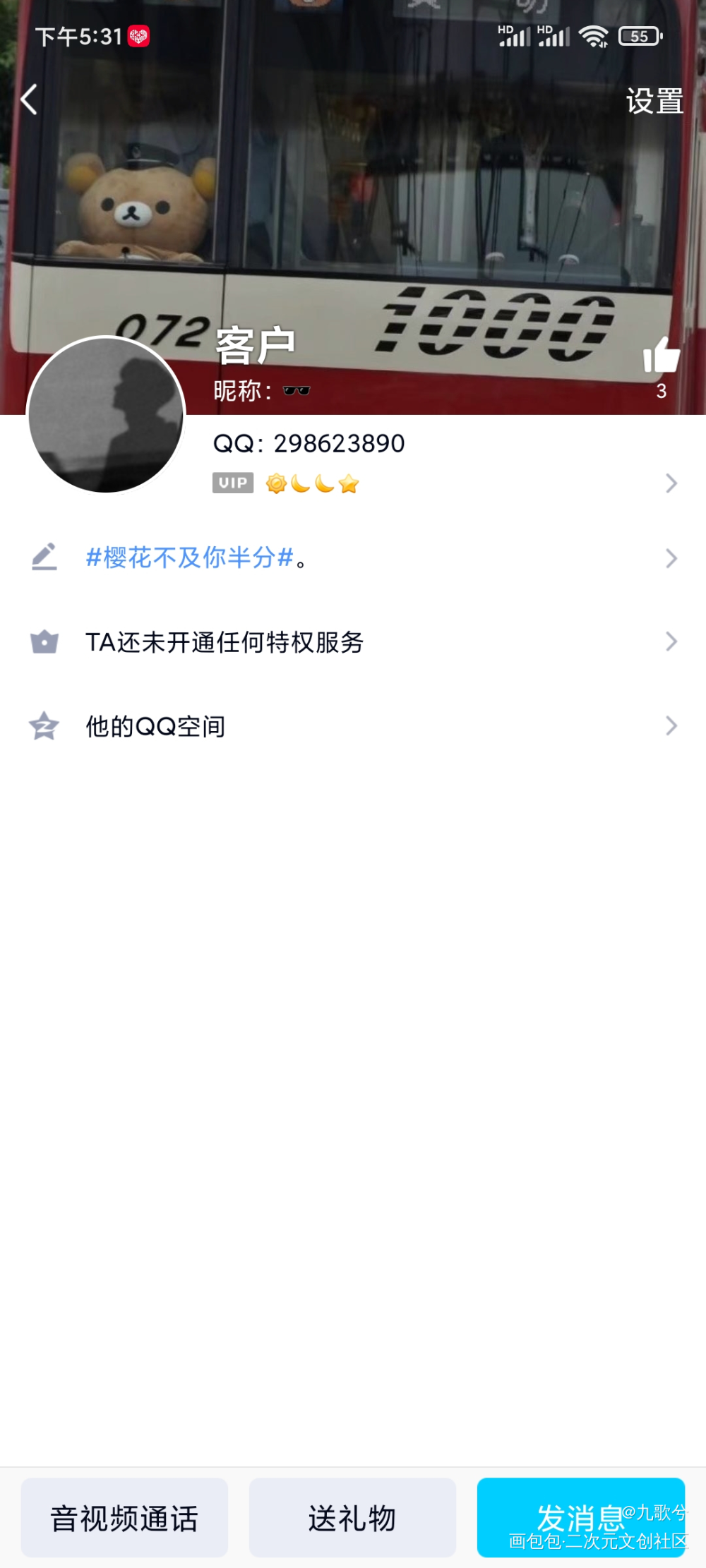Open TA还未开通任何特权服务 row
706x1568 pixels.
tap(353, 642)
